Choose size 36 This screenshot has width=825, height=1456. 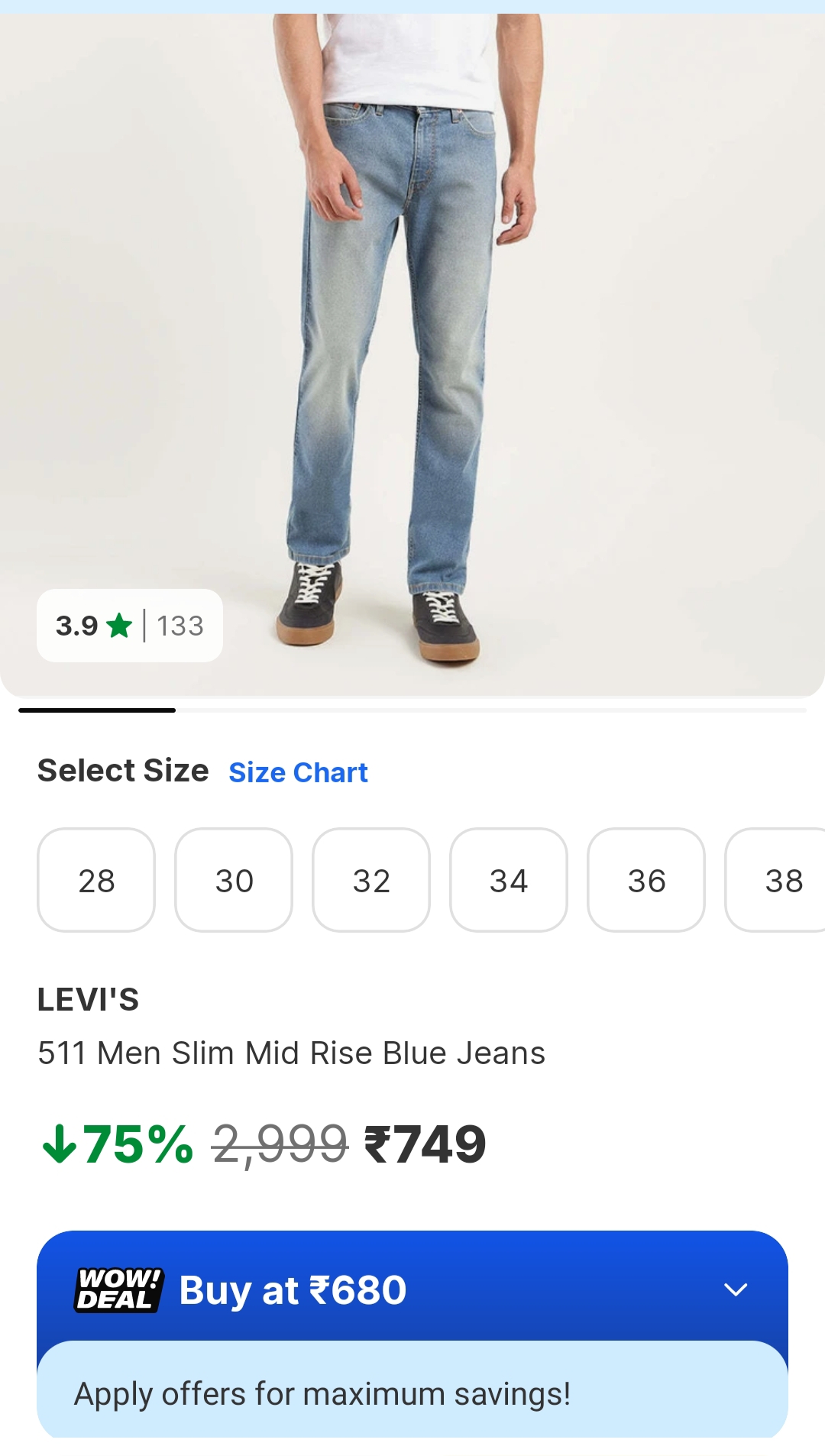(646, 880)
